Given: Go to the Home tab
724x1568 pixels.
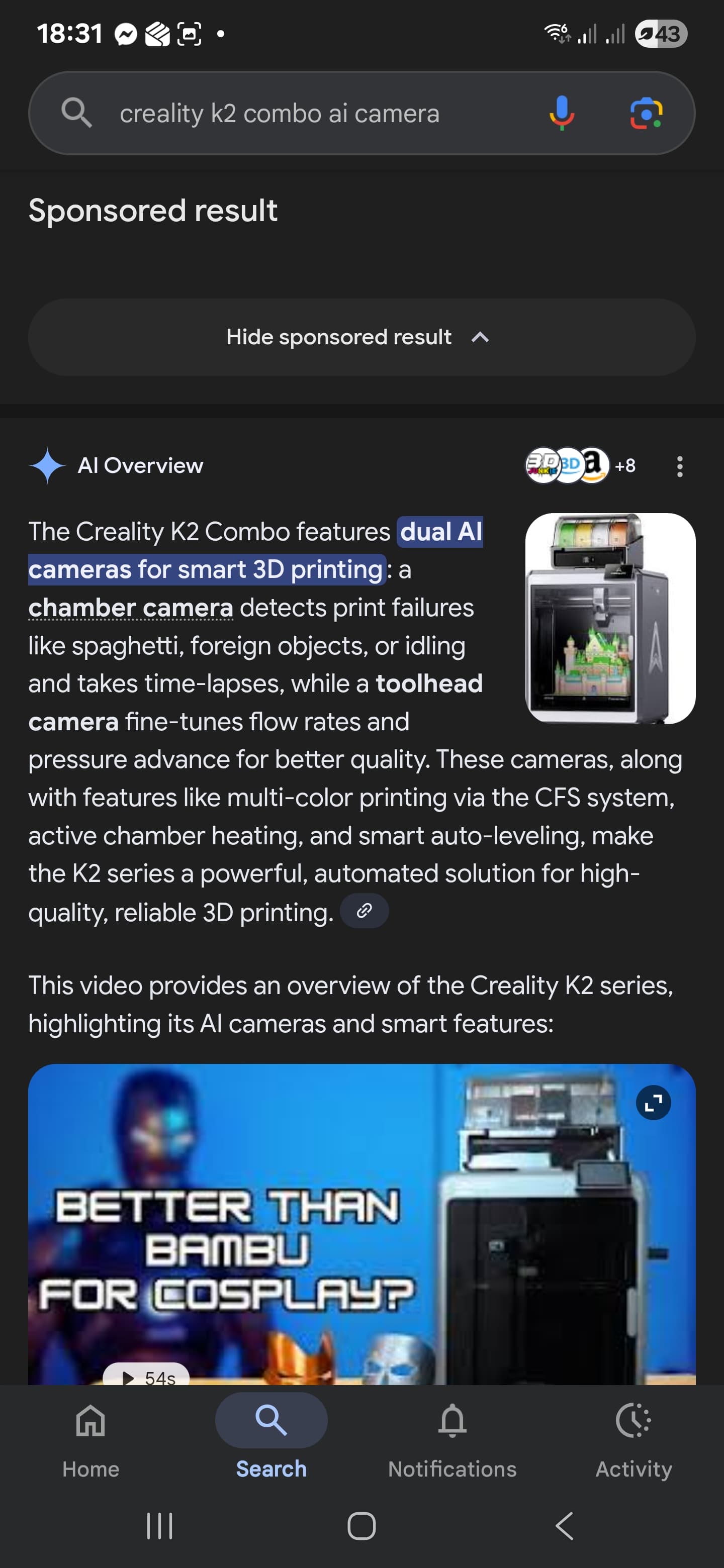Looking at the screenshot, I should (x=90, y=1437).
